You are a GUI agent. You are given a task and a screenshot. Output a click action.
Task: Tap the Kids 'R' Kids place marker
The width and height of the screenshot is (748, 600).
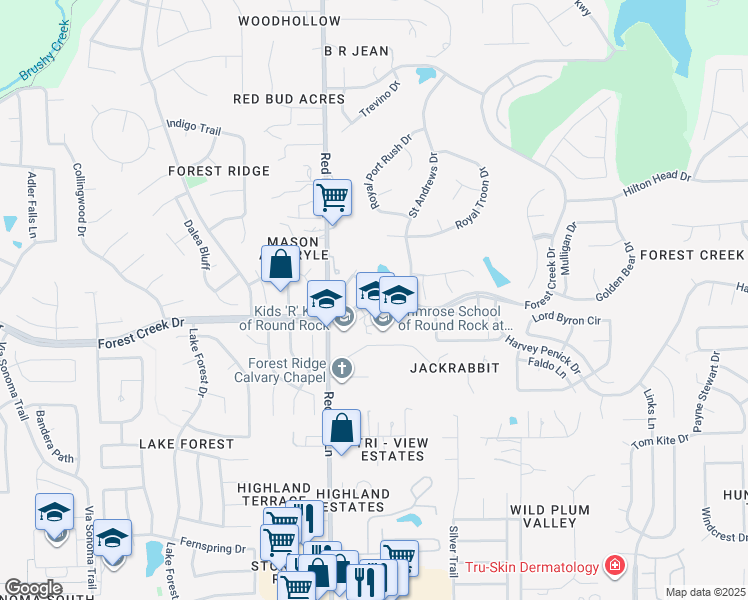coord(344,319)
